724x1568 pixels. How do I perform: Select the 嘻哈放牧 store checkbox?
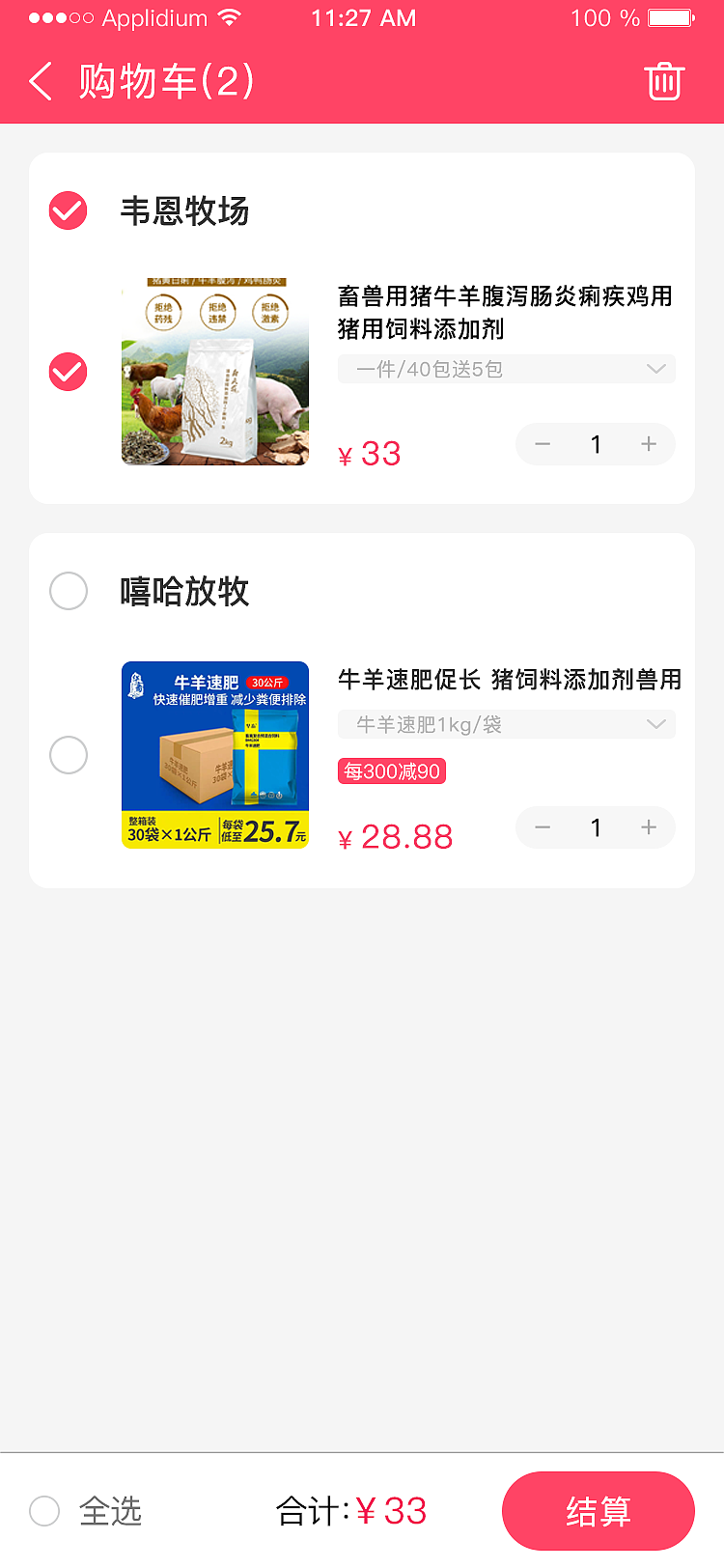coord(68,591)
